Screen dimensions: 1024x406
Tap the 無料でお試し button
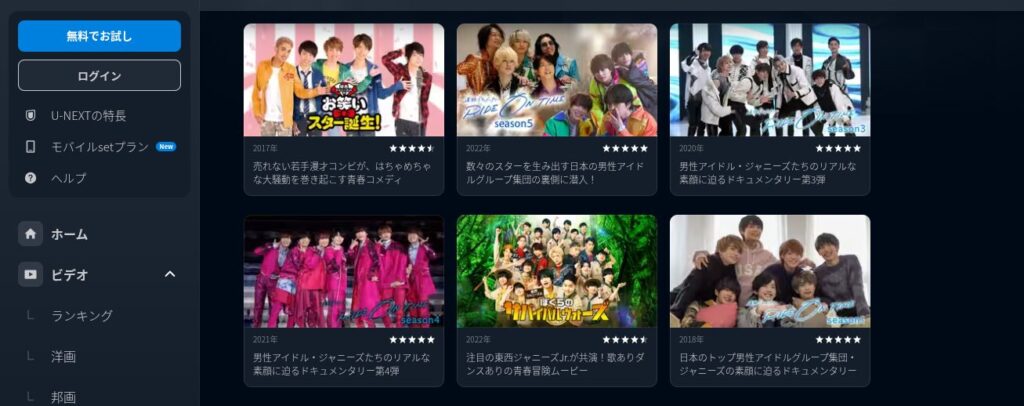point(99,36)
